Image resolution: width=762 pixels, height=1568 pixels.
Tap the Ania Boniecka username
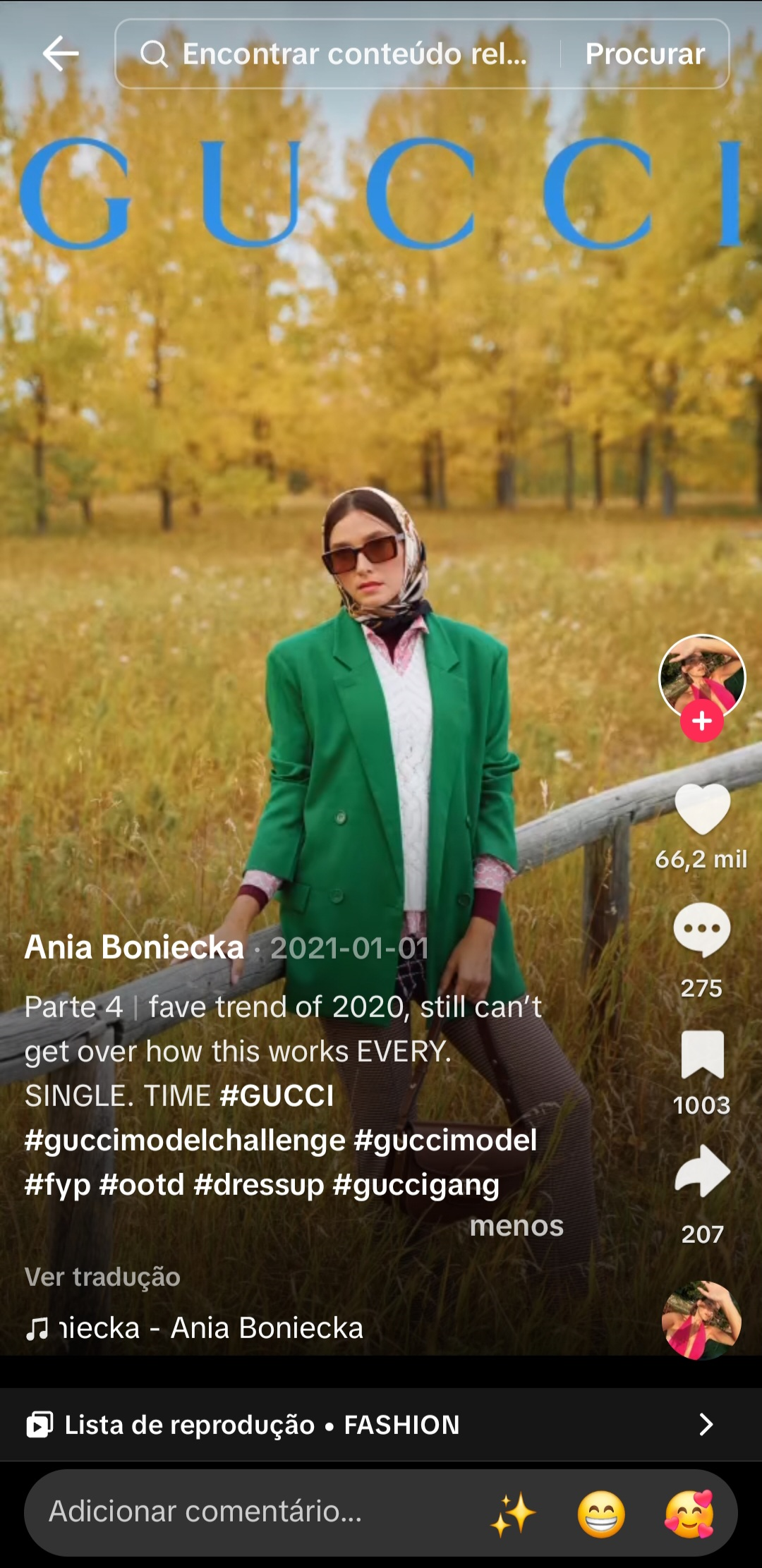[x=133, y=949]
